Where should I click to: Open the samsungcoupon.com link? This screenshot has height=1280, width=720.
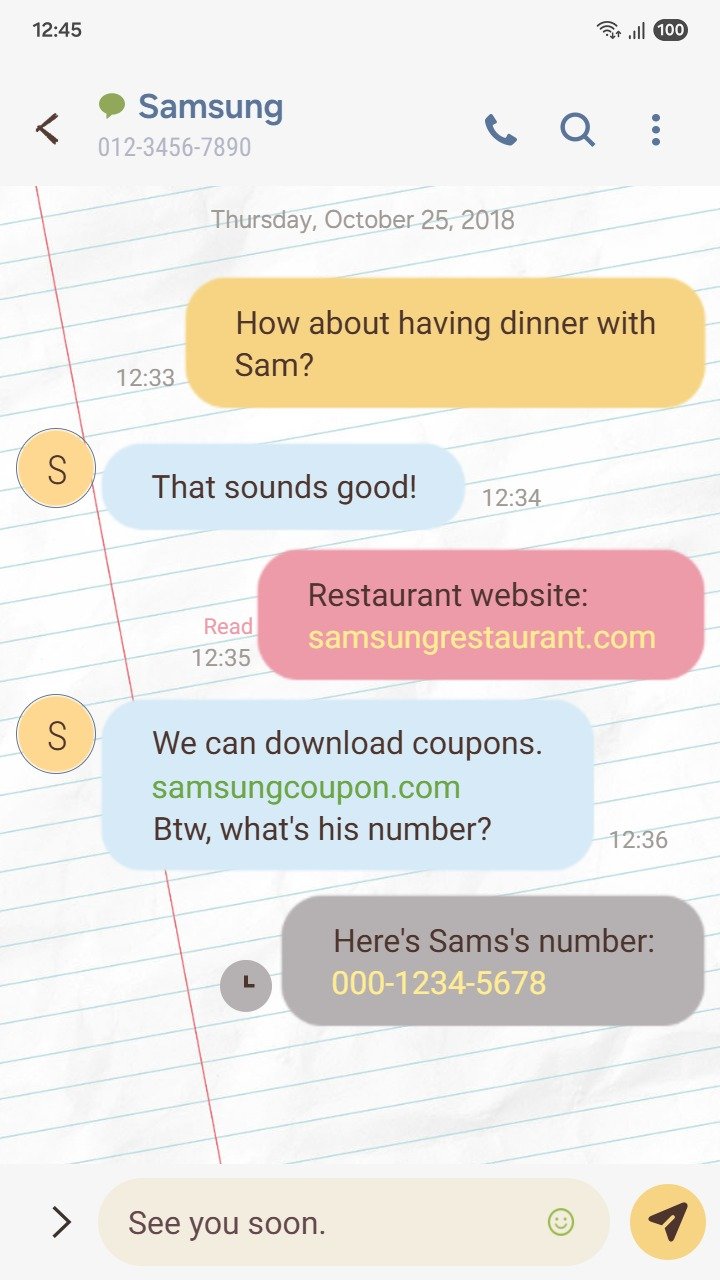306,787
